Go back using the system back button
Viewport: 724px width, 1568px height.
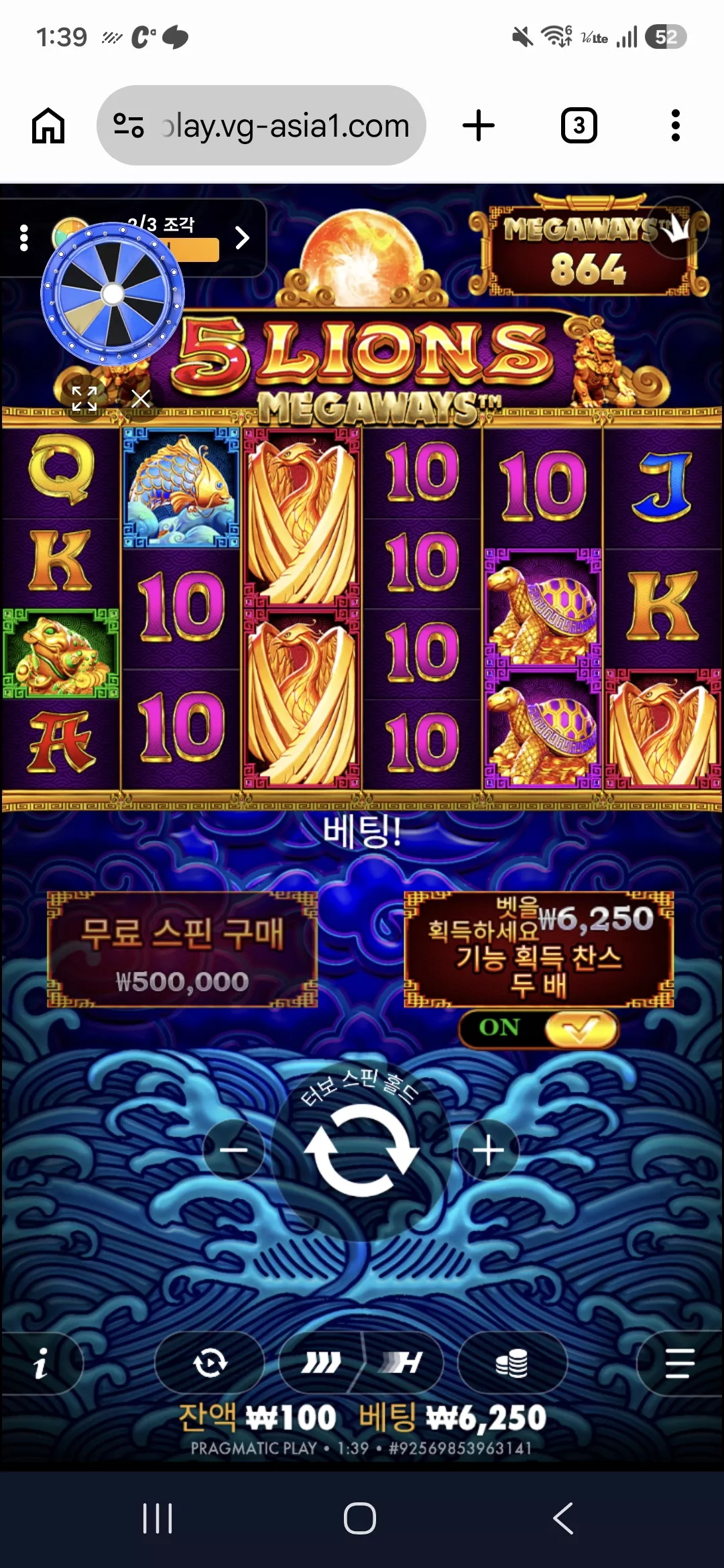(x=563, y=1518)
